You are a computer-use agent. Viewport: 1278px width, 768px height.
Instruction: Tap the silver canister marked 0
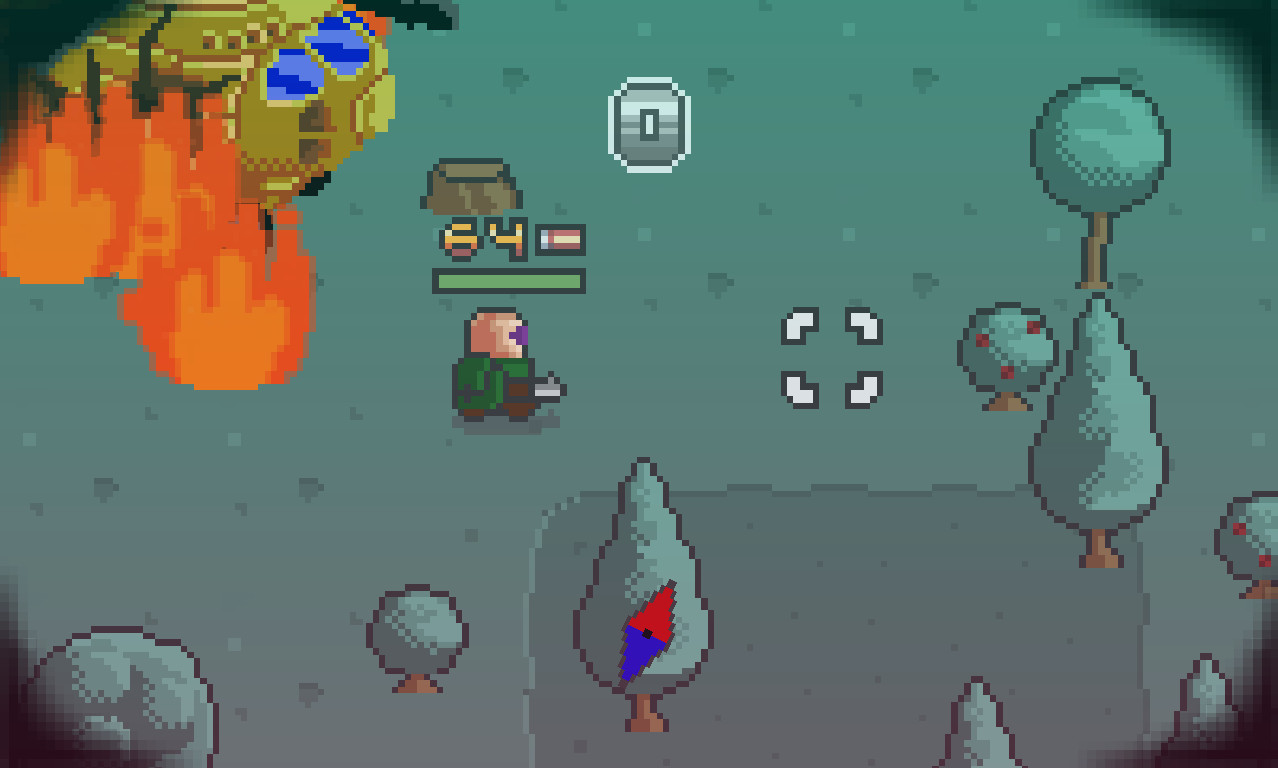click(x=649, y=125)
